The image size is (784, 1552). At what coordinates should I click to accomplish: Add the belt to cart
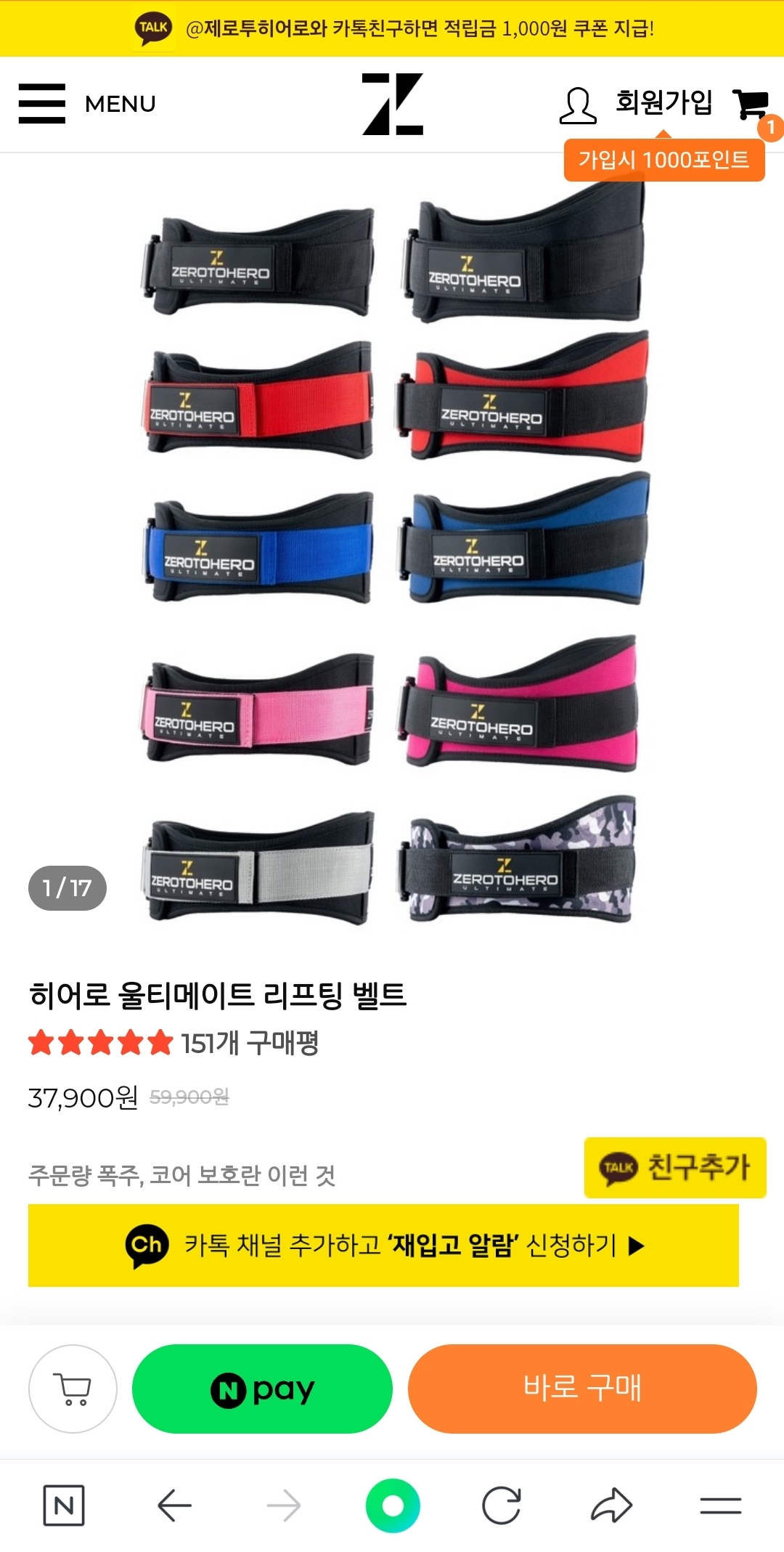tap(73, 1389)
